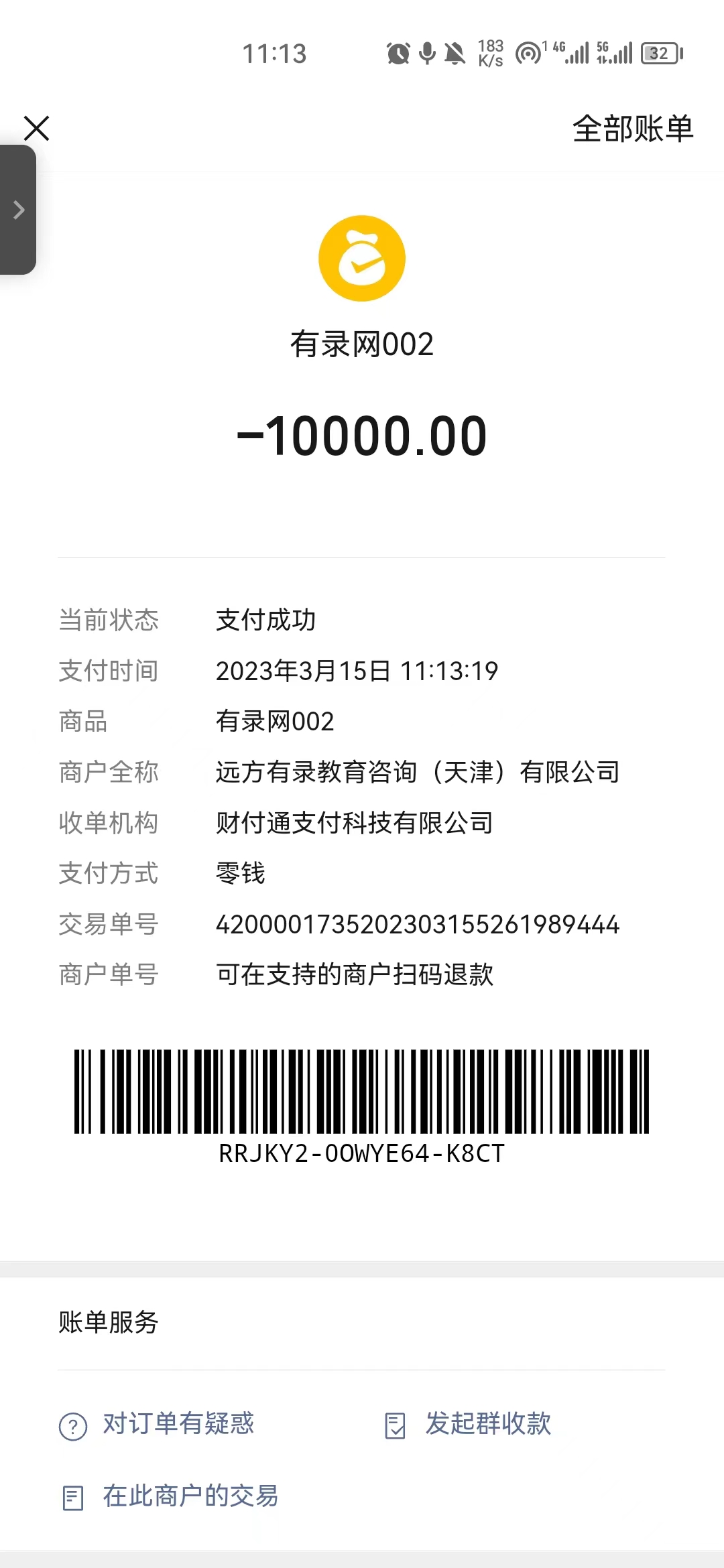View 在此商户的交易 transactions
The width and height of the screenshot is (724, 1568).
171,1496
